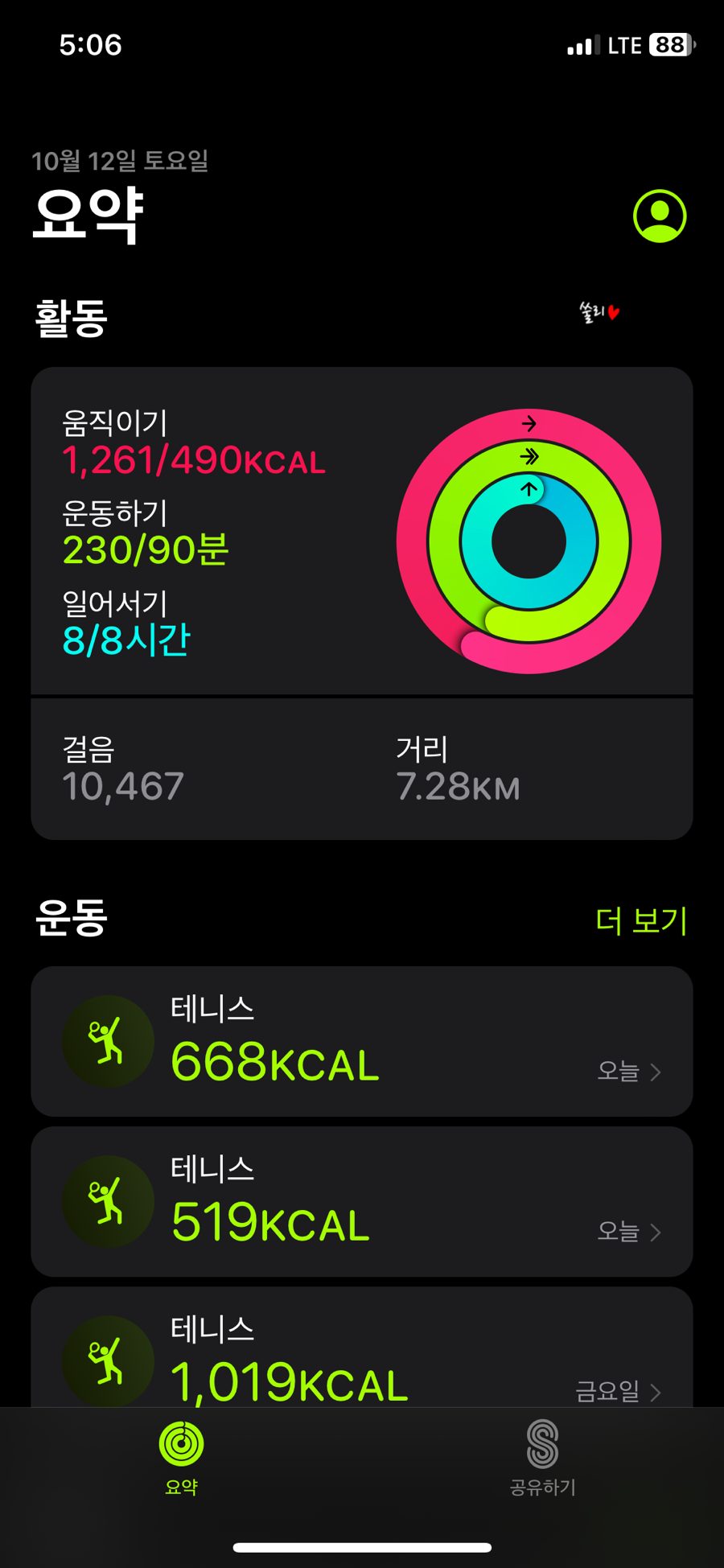Open the activity rings card
This screenshot has width=724, height=1568.
pos(361,533)
